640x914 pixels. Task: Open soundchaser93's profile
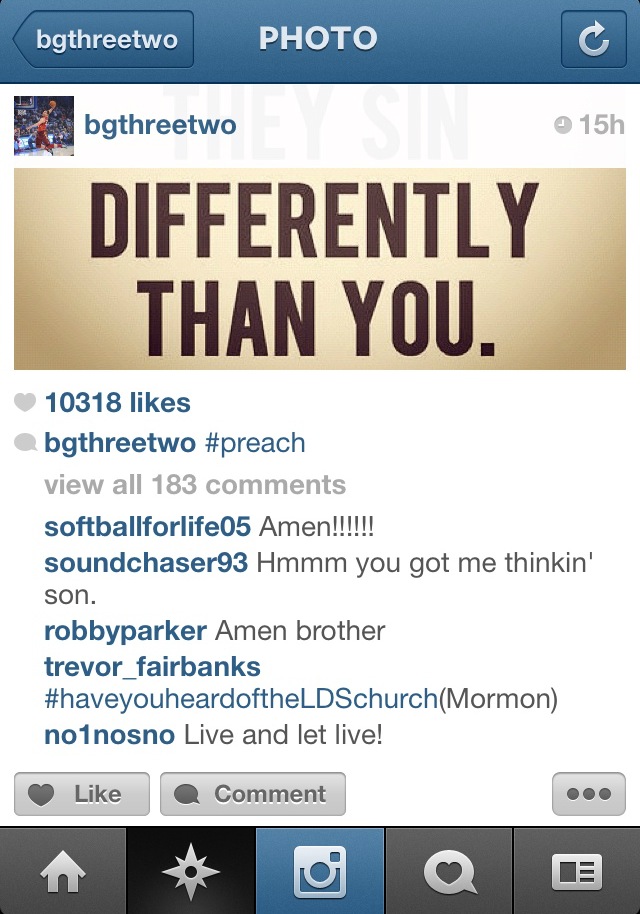(146, 562)
